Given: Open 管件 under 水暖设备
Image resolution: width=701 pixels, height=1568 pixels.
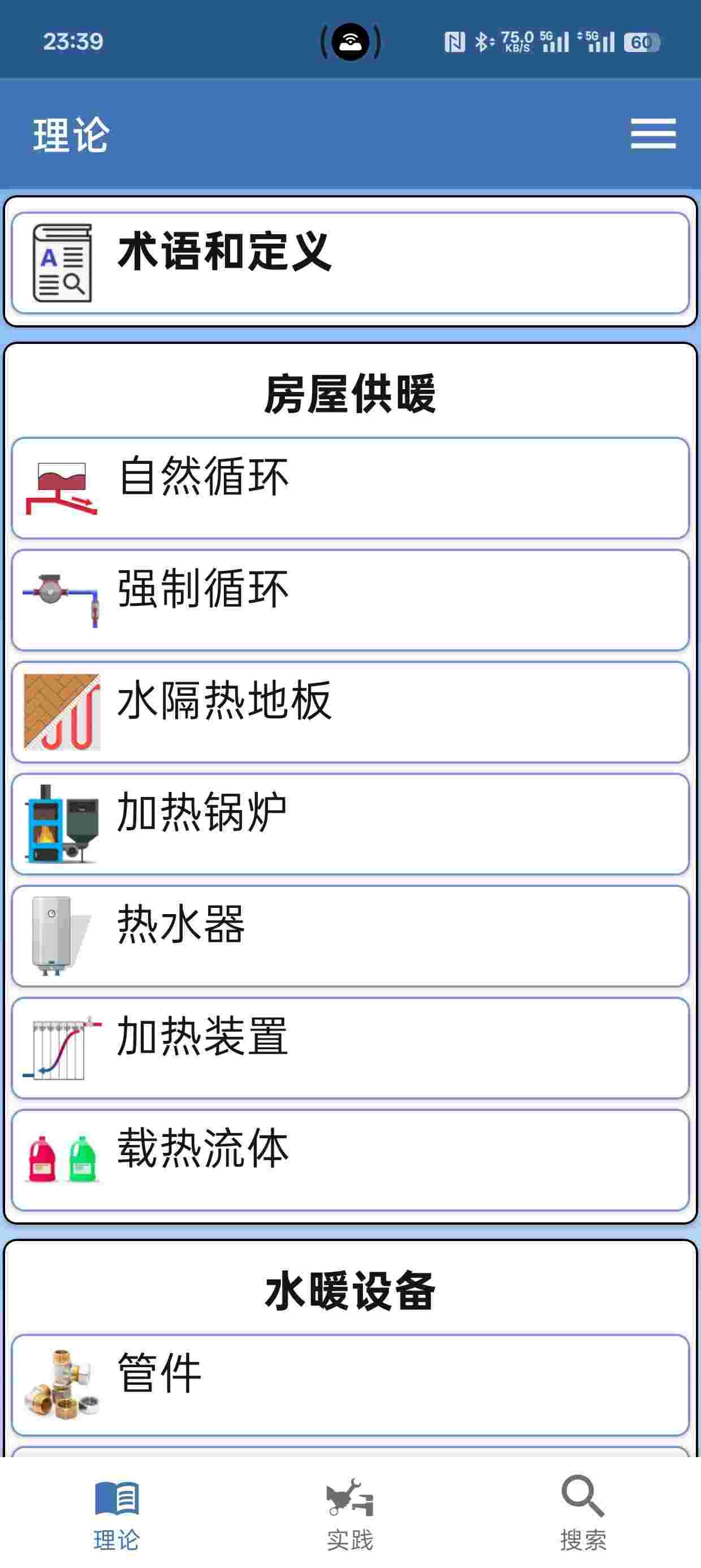Looking at the screenshot, I should pyautogui.click(x=350, y=1385).
